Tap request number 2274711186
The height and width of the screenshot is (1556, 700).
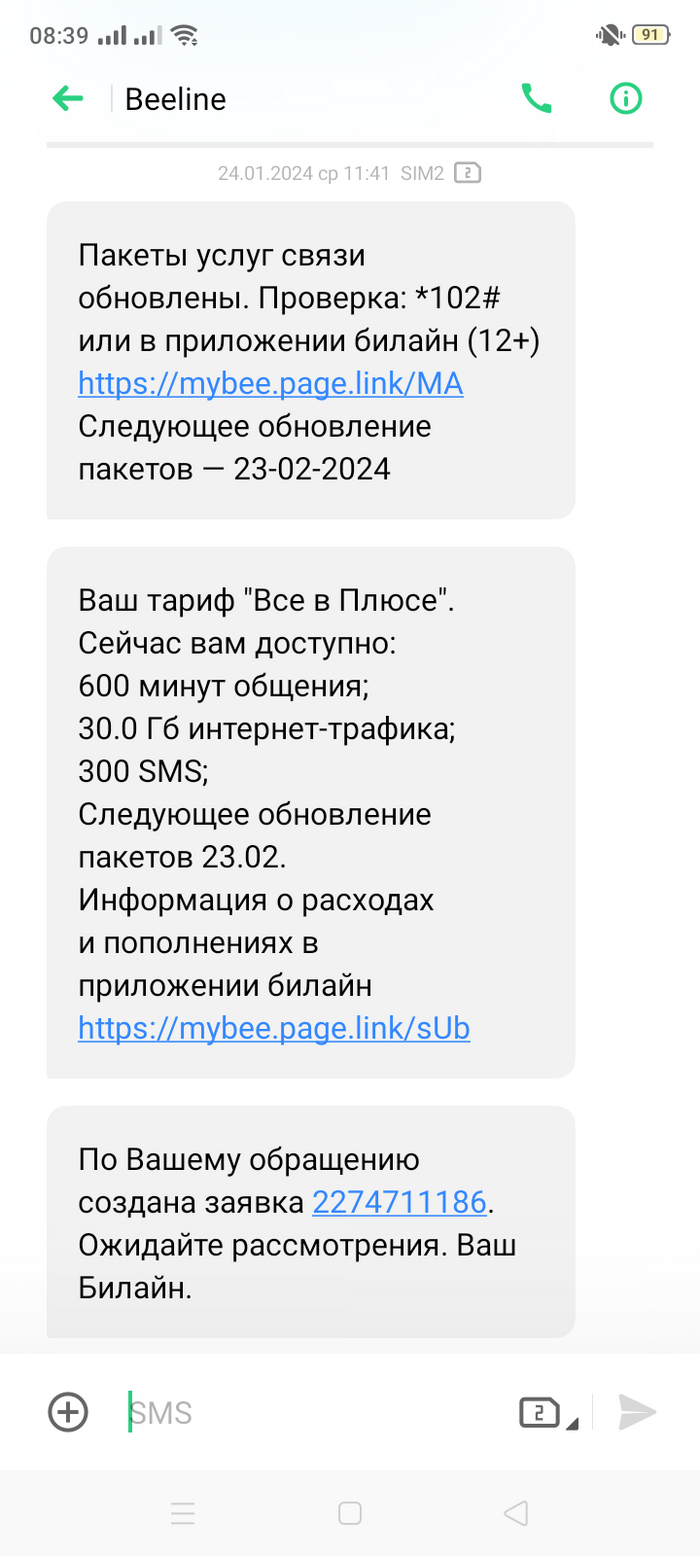pos(399,1202)
